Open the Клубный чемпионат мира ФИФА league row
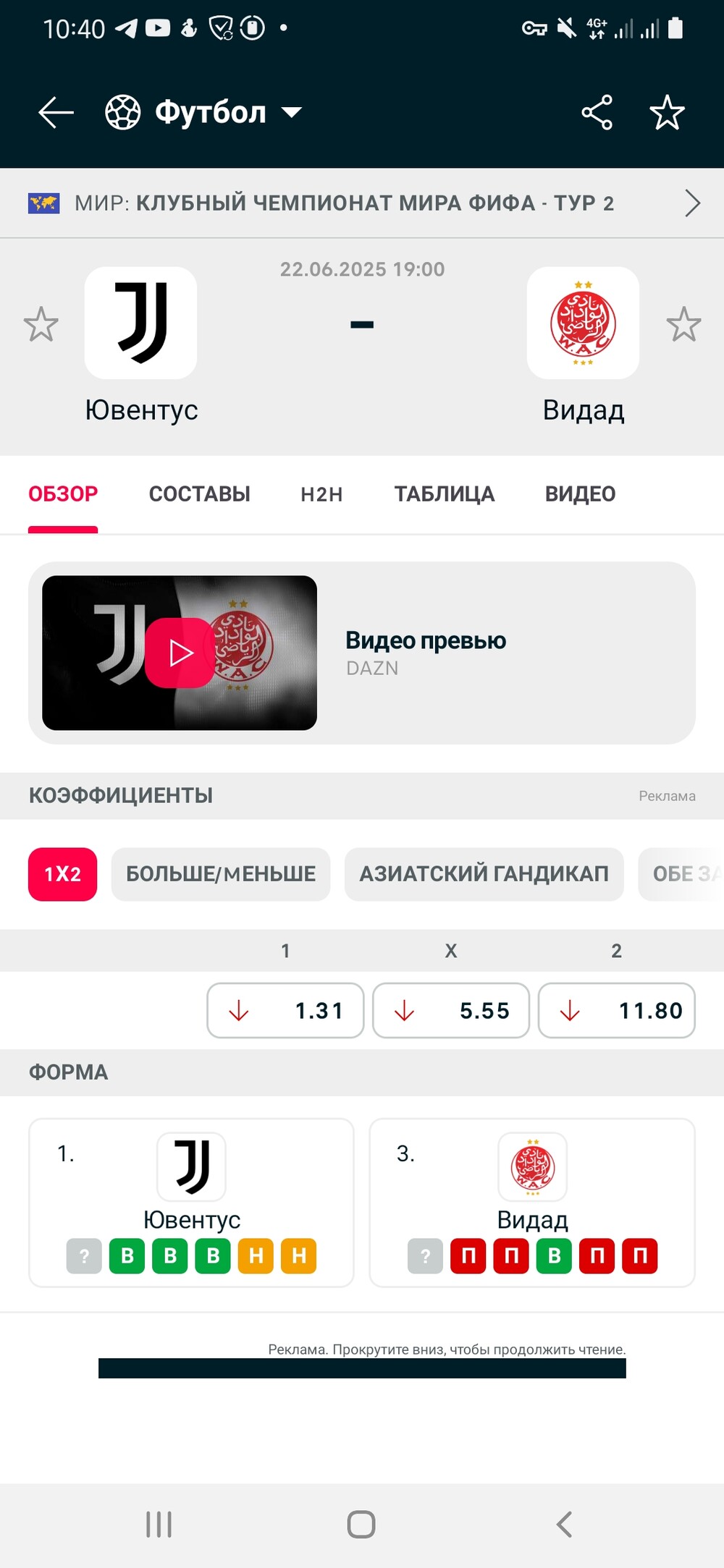Image resolution: width=724 pixels, height=1568 pixels. pyautogui.click(x=362, y=203)
